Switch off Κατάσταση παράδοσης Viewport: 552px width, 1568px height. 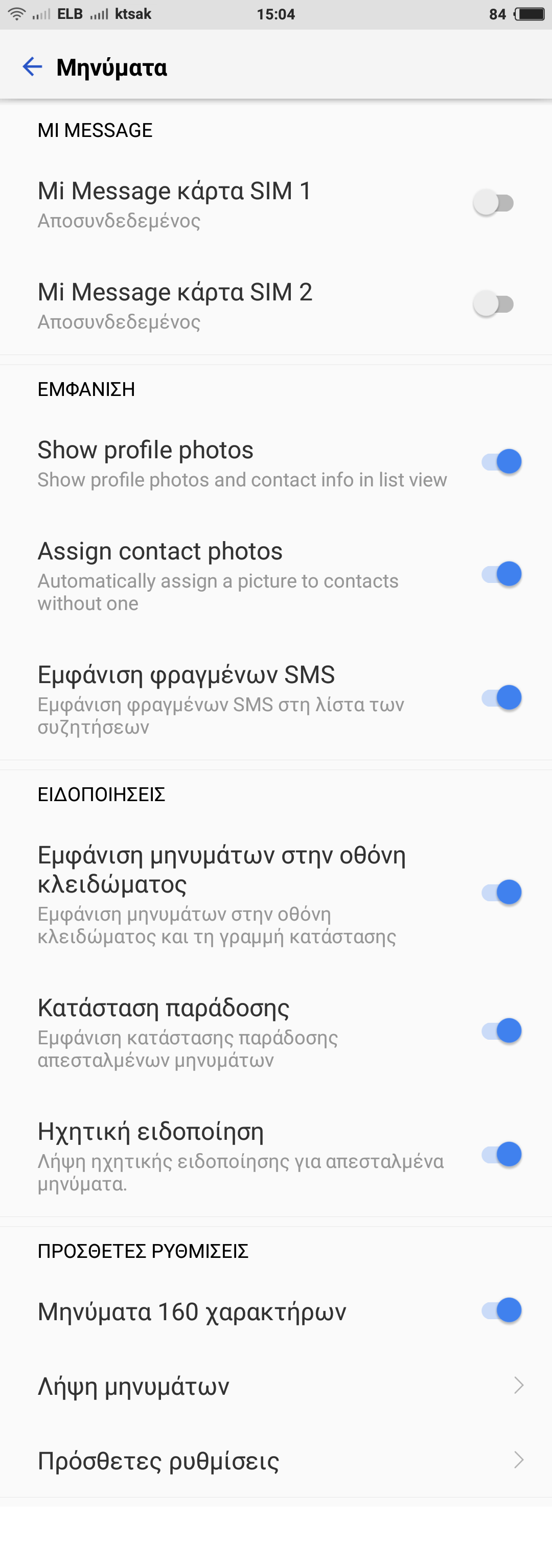coord(501,1031)
